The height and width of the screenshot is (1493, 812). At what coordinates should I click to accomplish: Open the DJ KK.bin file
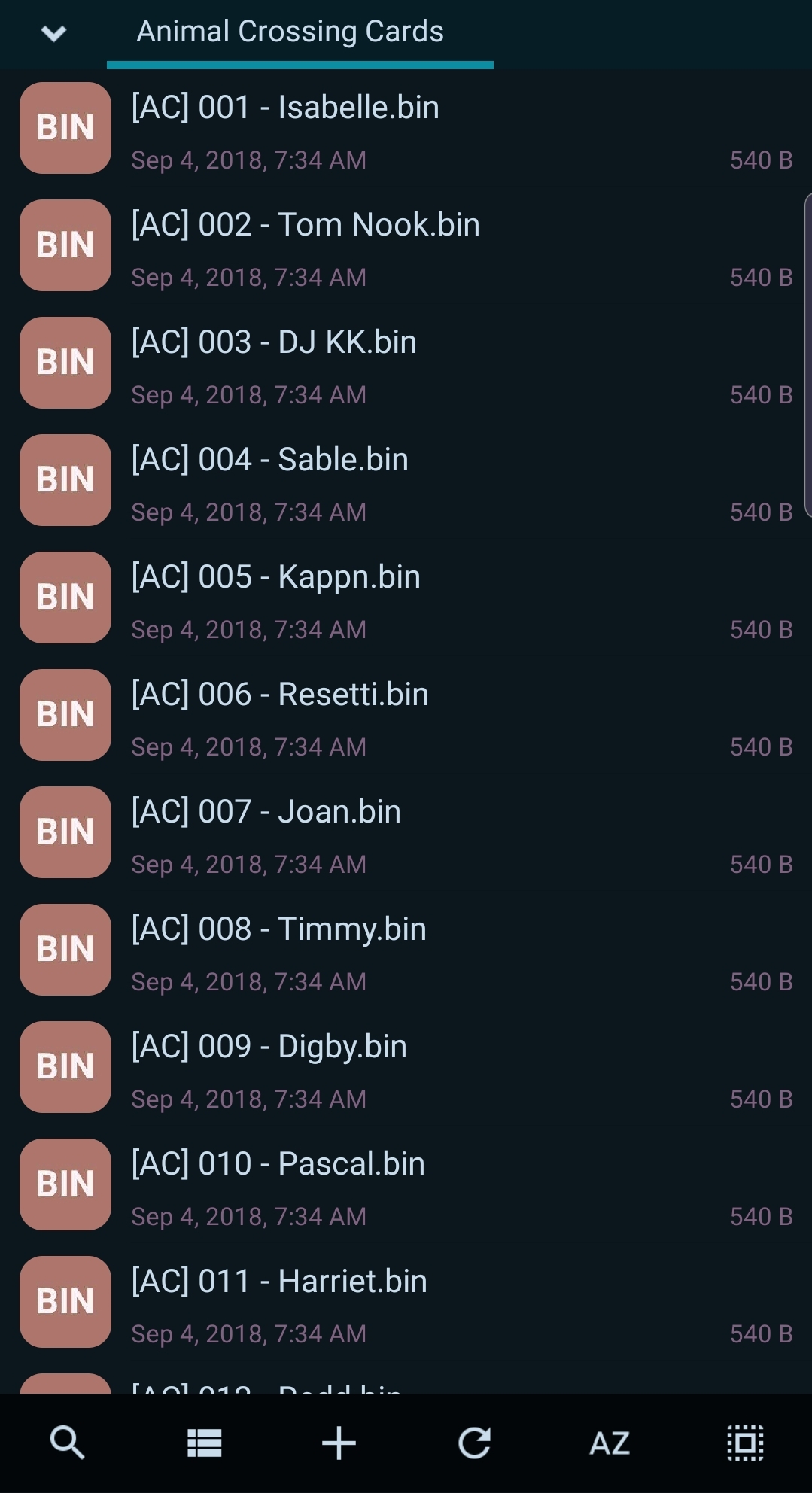pyautogui.click(x=406, y=363)
